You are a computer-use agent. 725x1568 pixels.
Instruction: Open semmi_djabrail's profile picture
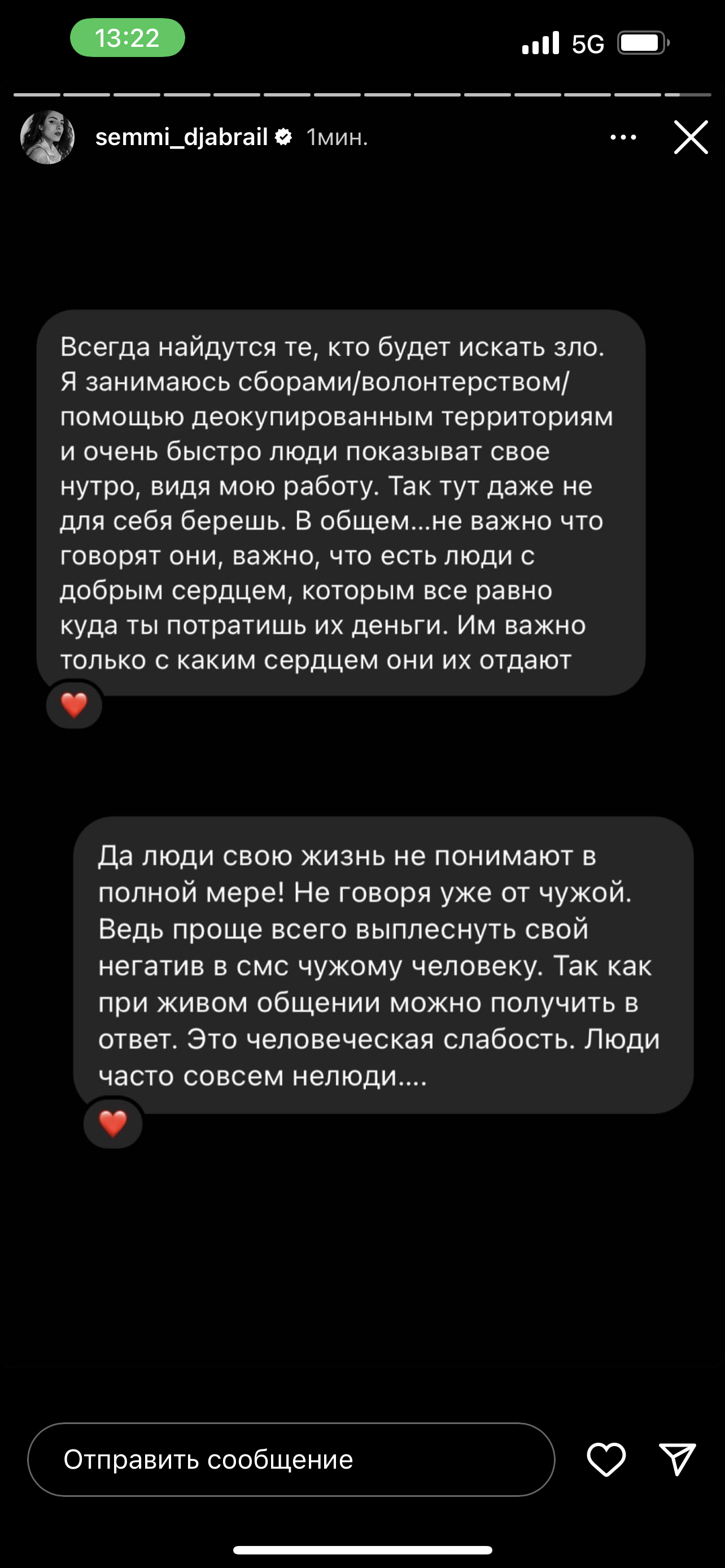[47, 137]
